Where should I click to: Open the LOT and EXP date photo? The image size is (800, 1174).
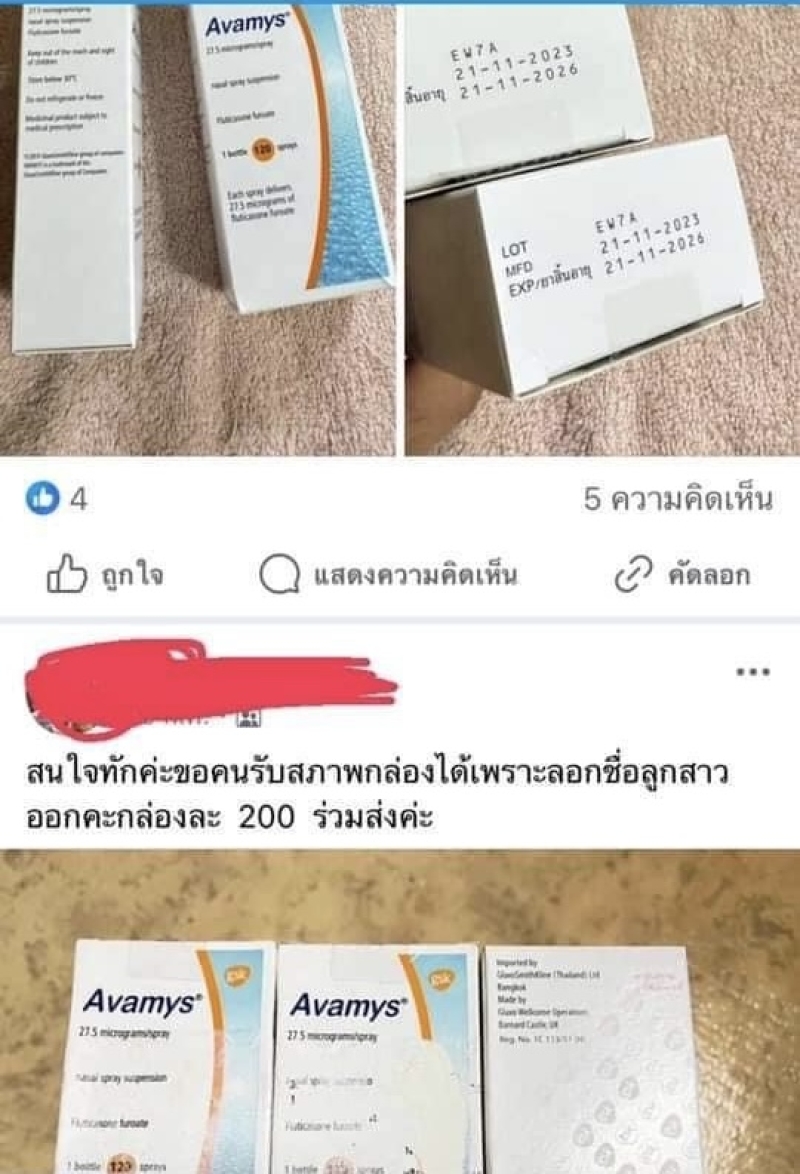602,230
